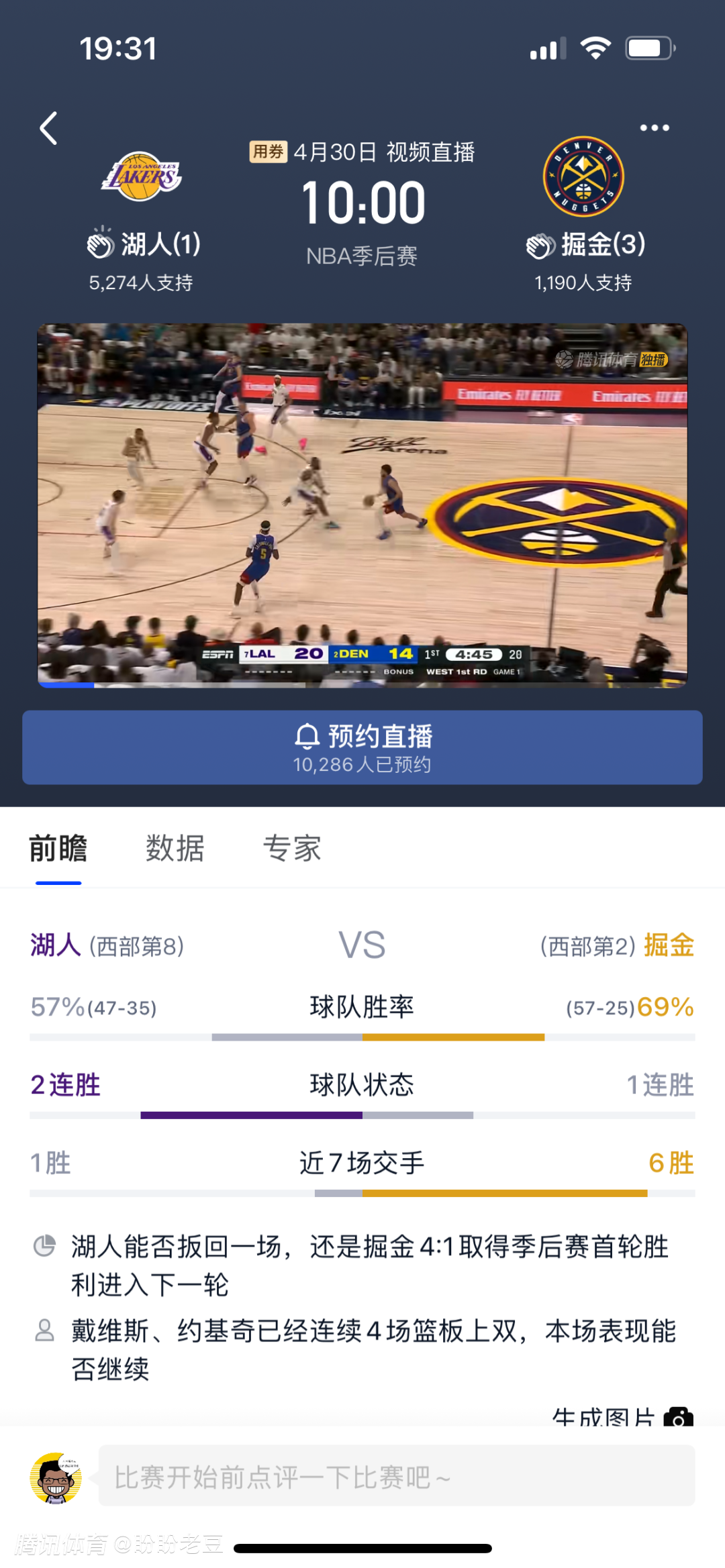Open the comment box to write a pre-game comment

point(396,1477)
